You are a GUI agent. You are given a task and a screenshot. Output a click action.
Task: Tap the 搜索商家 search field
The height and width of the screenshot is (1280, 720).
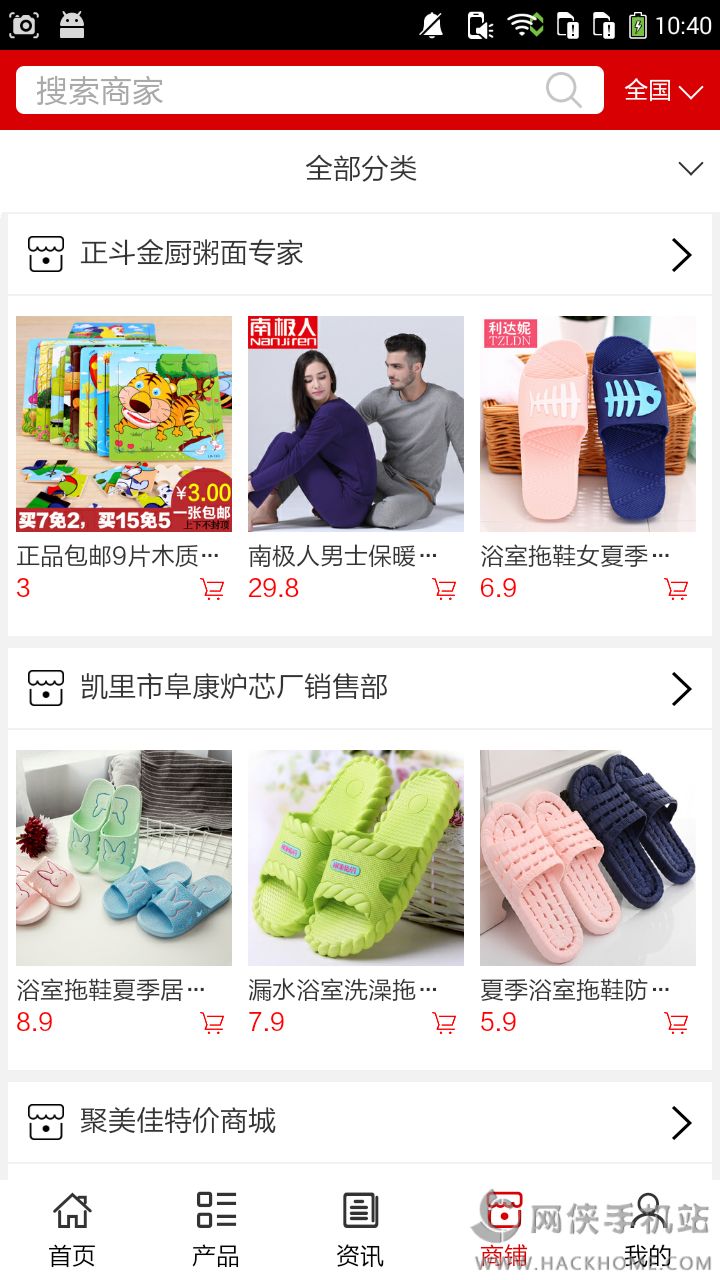[x=290, y=91]
